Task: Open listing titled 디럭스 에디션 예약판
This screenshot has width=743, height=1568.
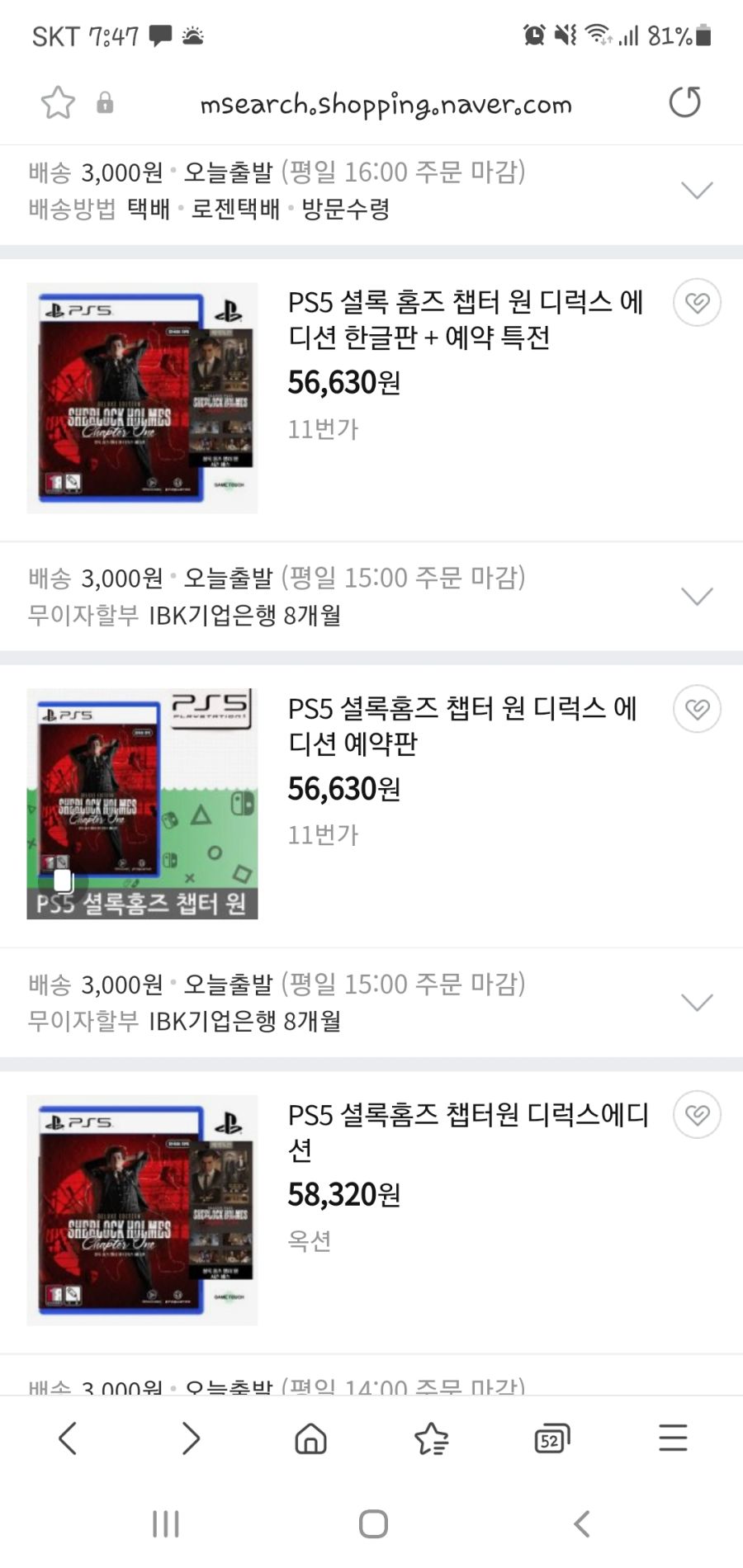Action: click(x=462, y=725)
